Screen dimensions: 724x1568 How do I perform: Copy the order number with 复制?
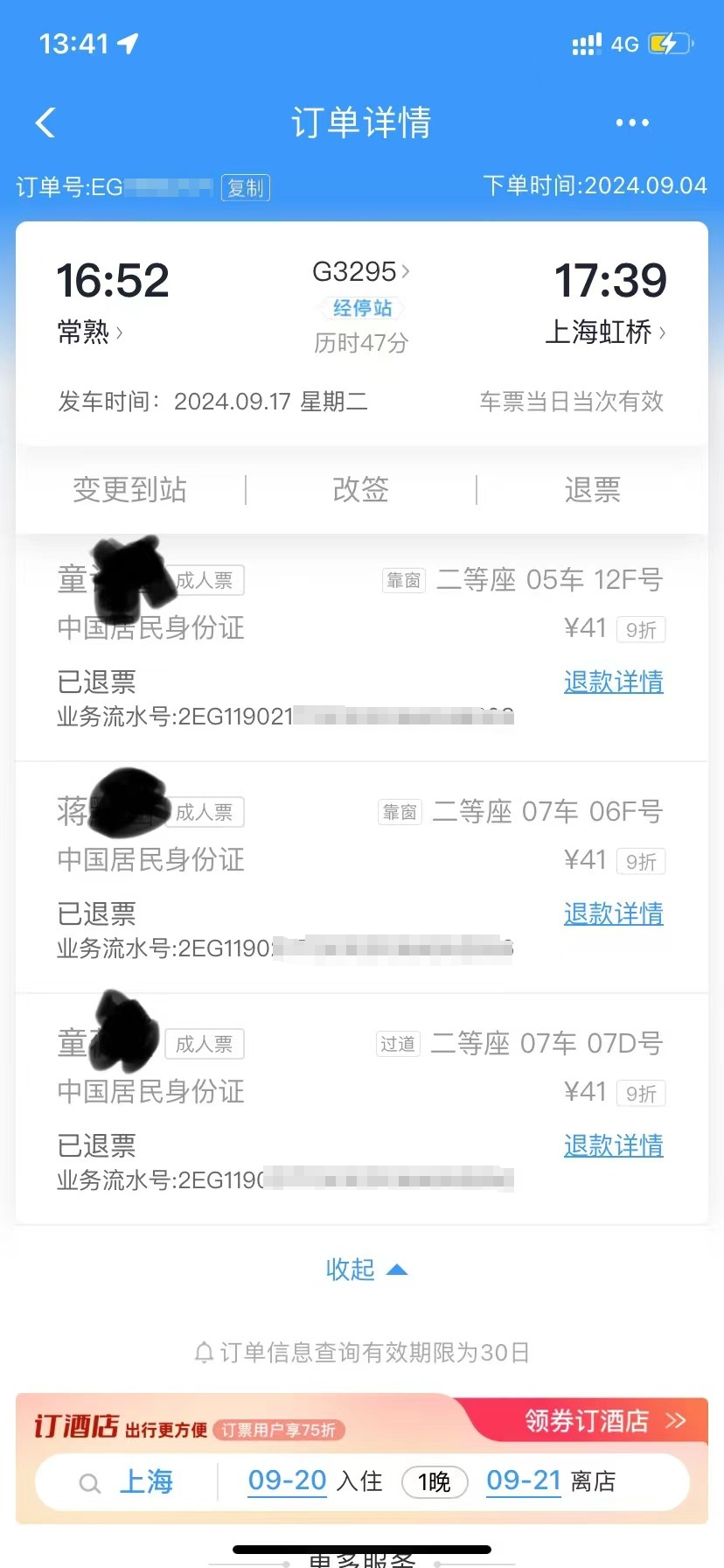(x=245, y=187)
